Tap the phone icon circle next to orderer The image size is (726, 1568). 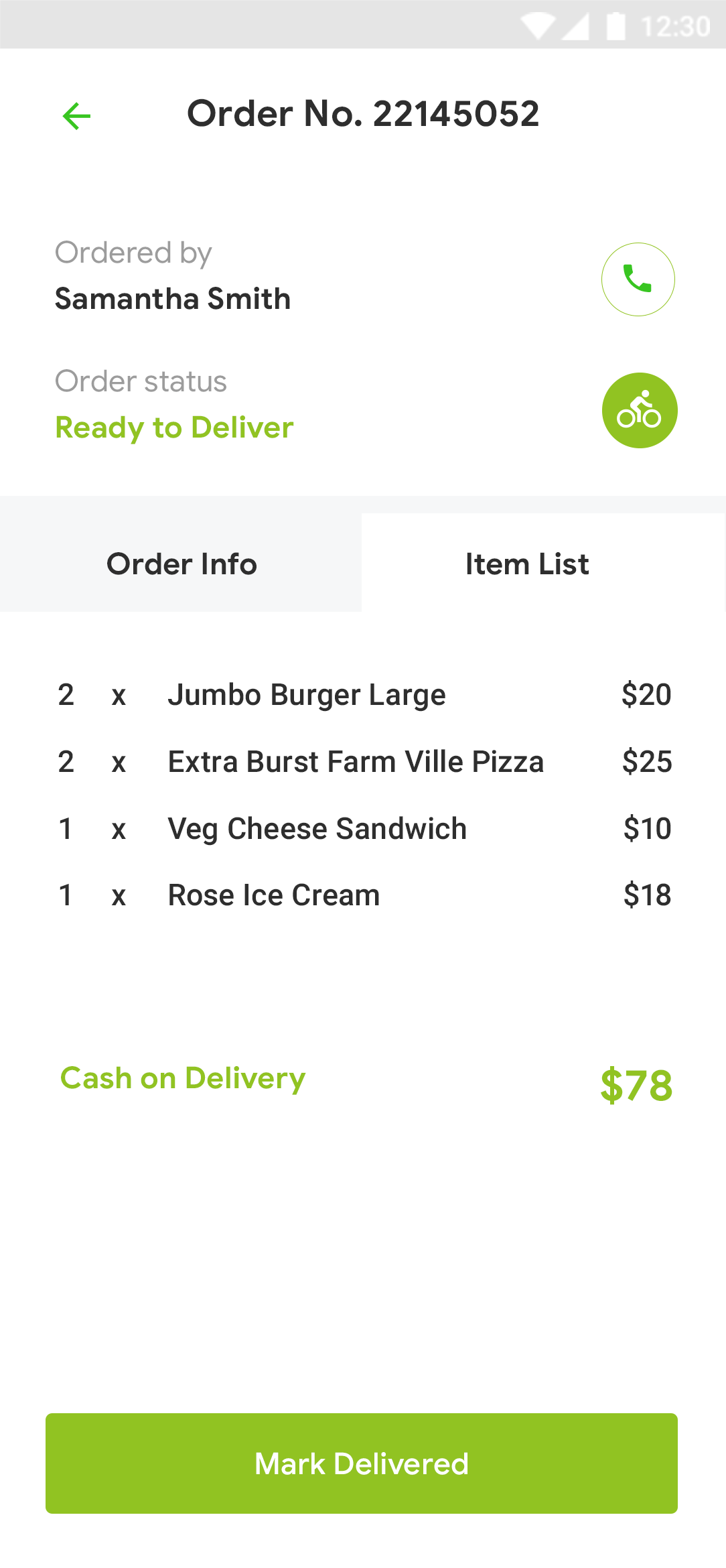[638, 279]
